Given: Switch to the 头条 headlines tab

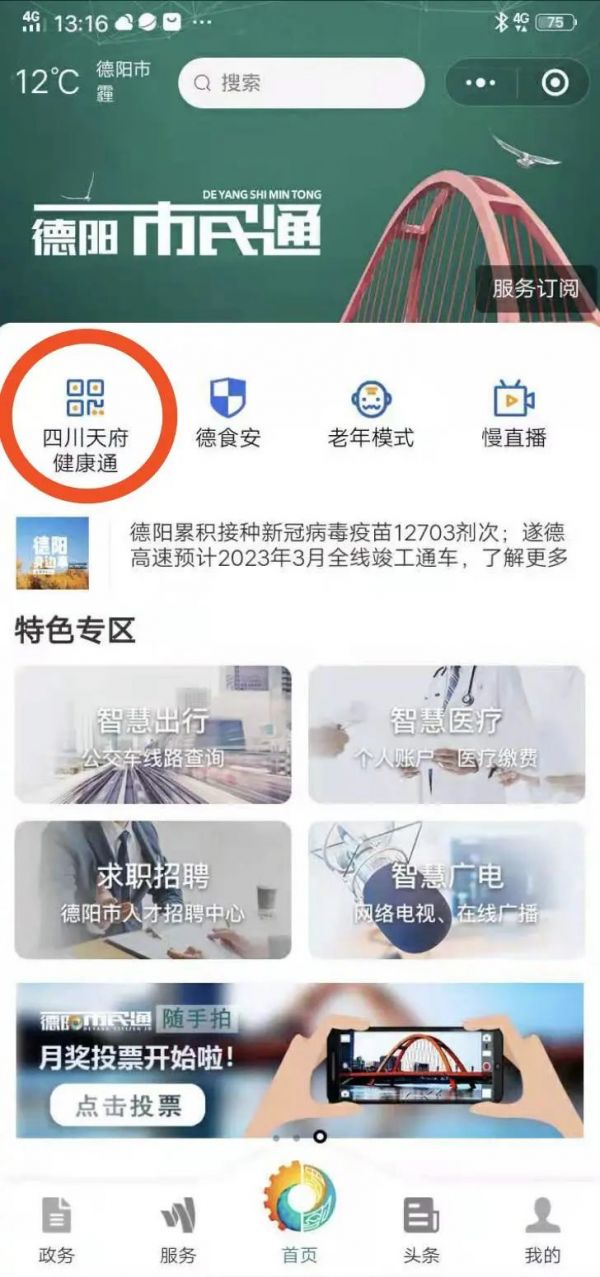Looking at the screenshot, I should (x=421, y=1230).
